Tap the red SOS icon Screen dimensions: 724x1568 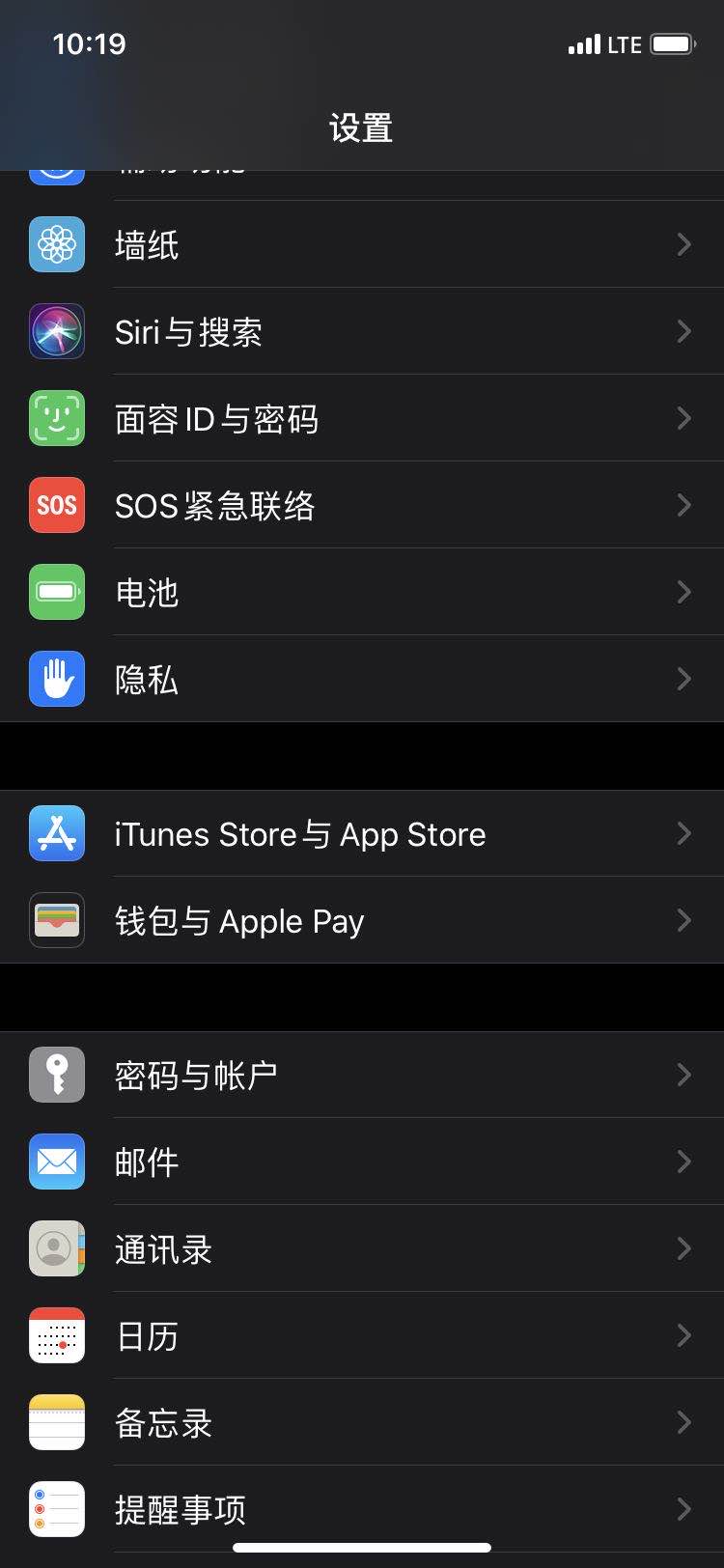57,505
